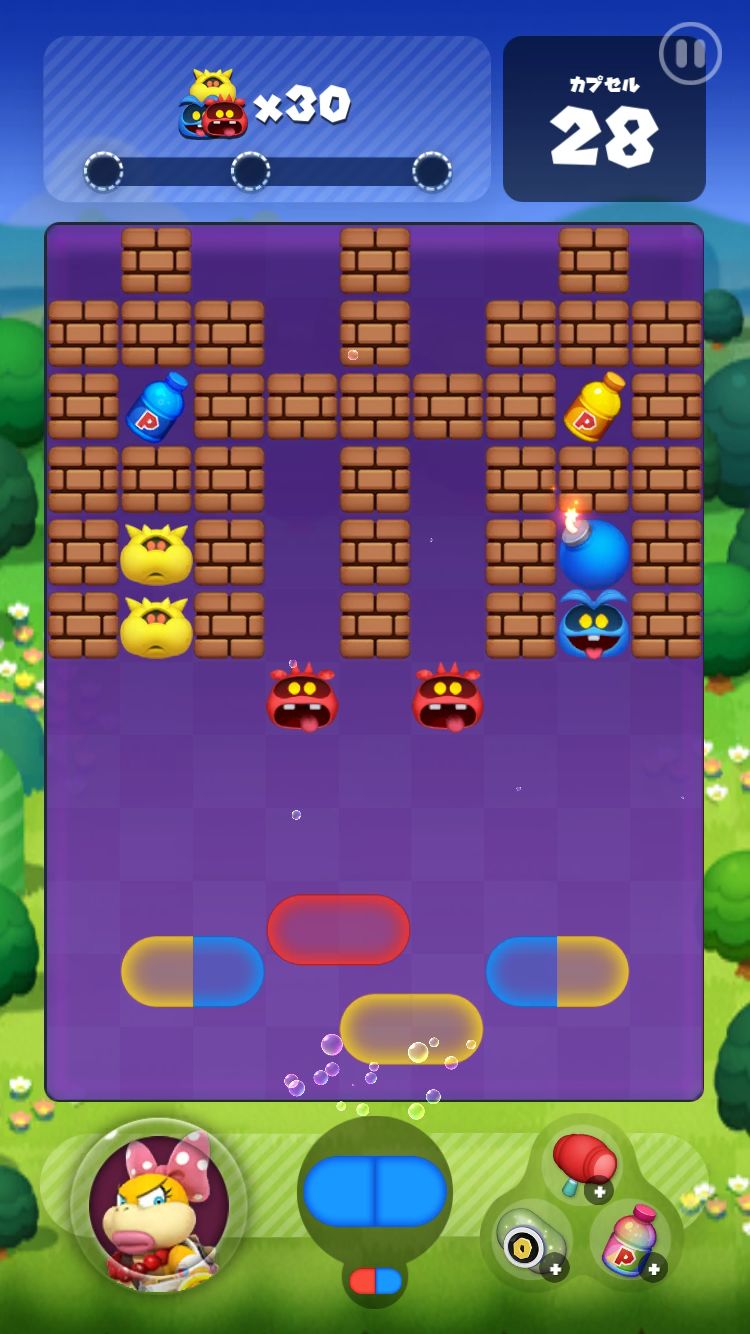The image size is (750, 1334).
Task: Pause the game
Action: click(690, 53)
